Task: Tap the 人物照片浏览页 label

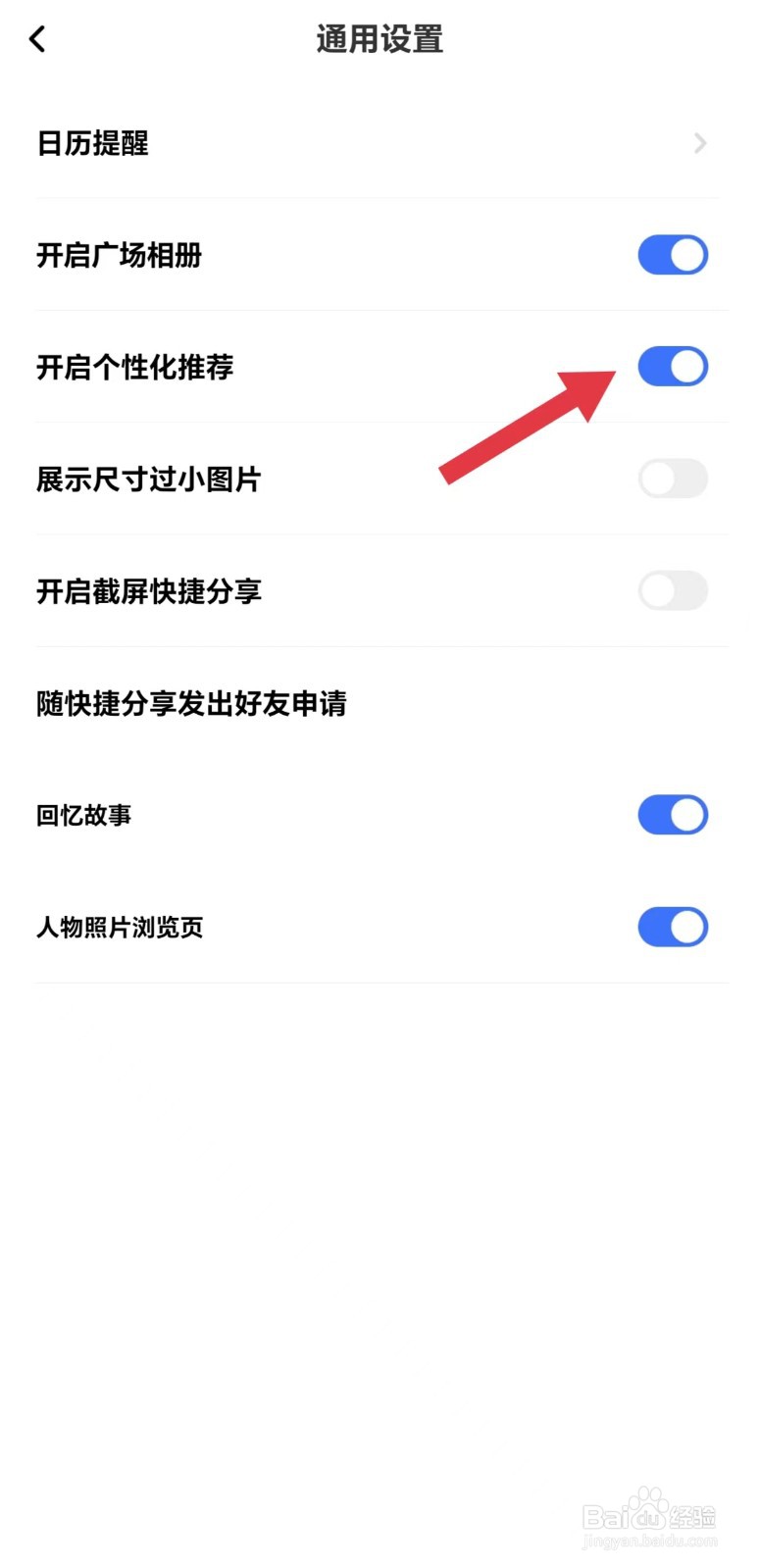Action: point(120,927)
